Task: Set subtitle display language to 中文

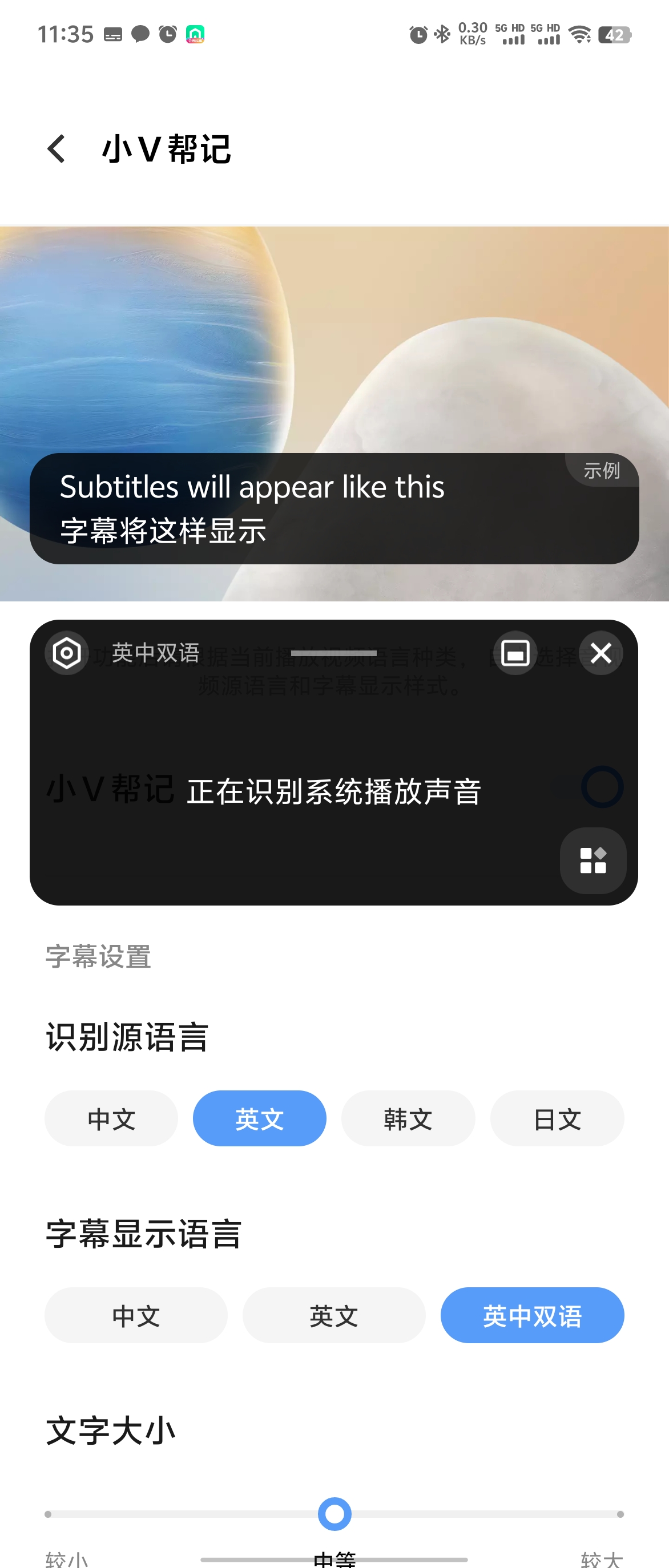Action: click(x=136, y=1315)
